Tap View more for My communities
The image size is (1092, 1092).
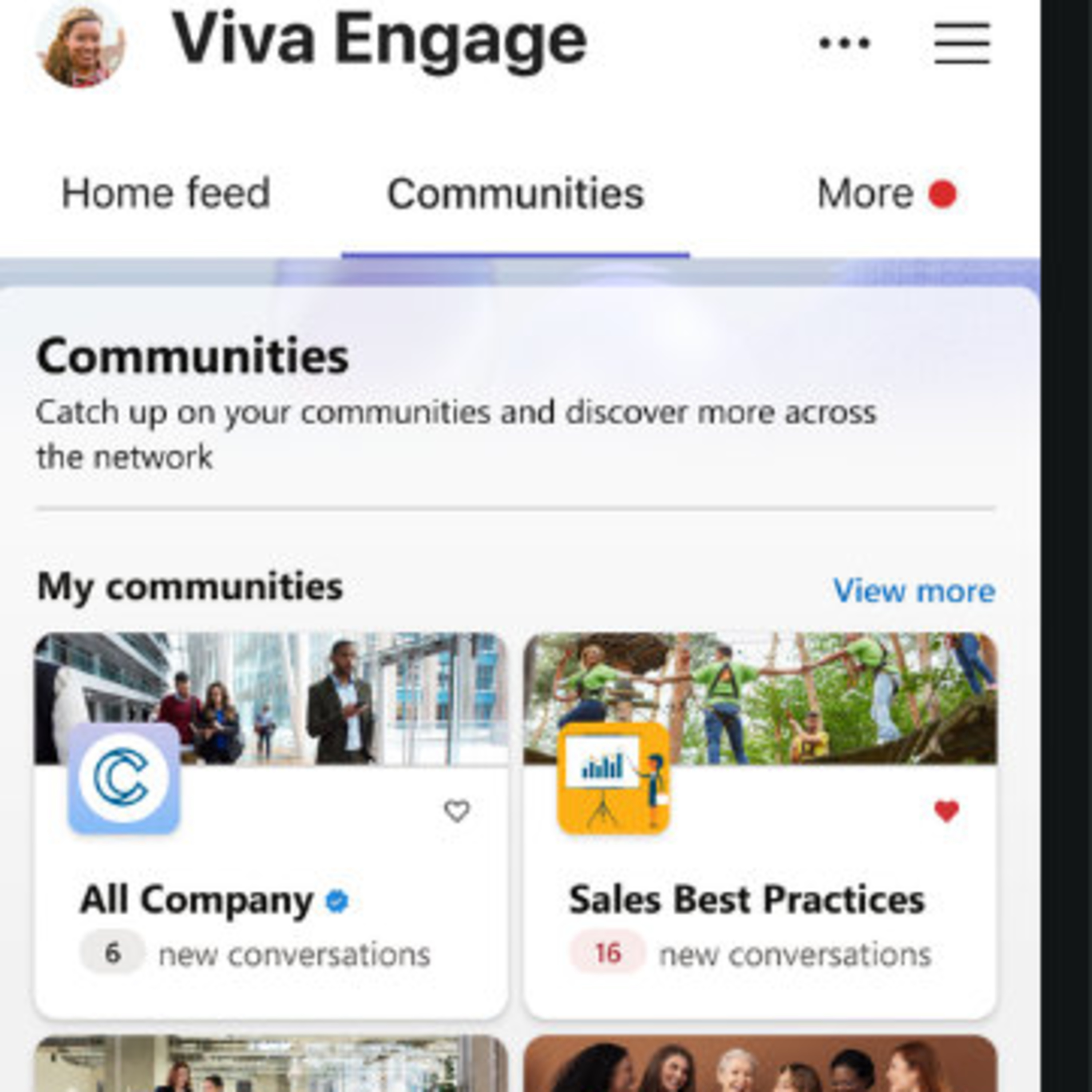(914, 591)
